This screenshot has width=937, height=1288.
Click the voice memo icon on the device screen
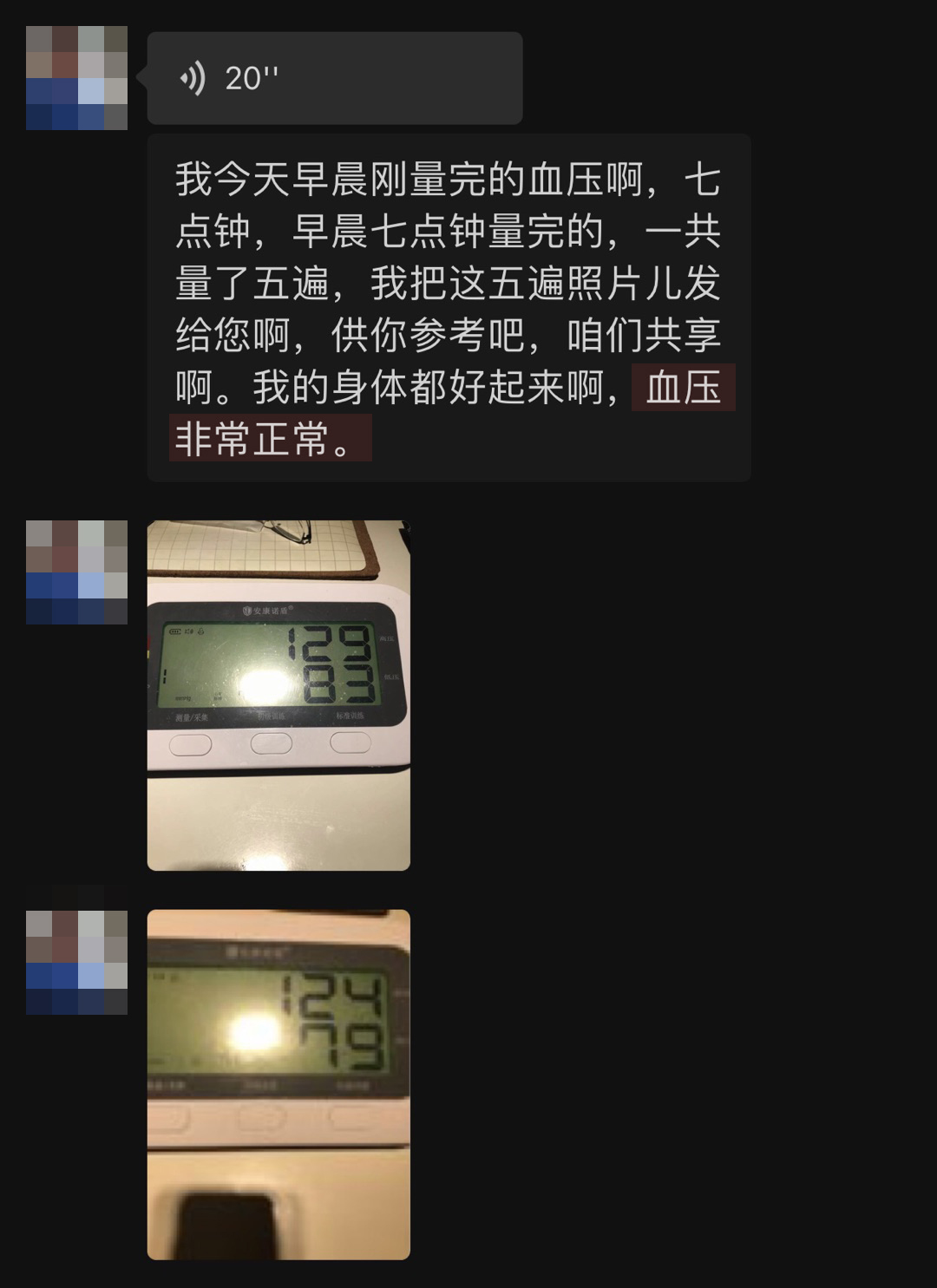tap(191, 631)
